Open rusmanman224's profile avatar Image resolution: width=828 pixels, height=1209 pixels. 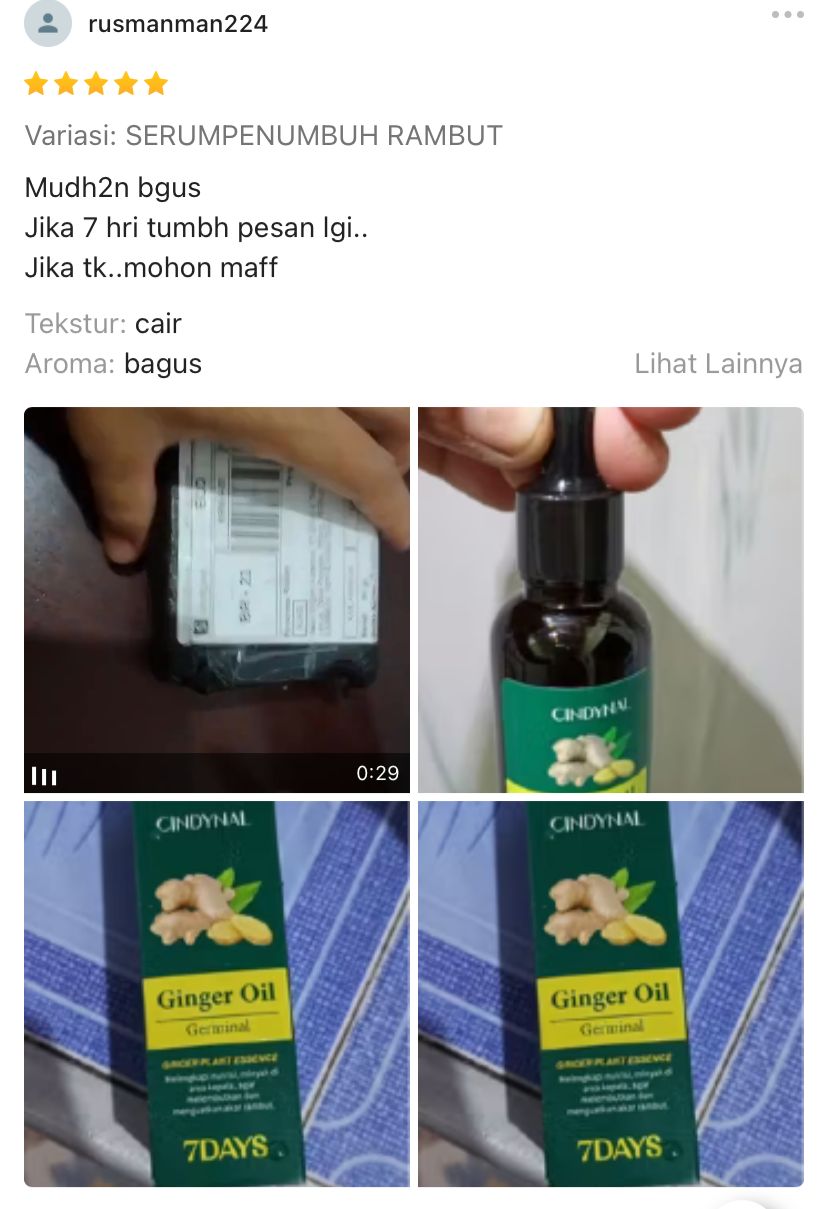48,23
